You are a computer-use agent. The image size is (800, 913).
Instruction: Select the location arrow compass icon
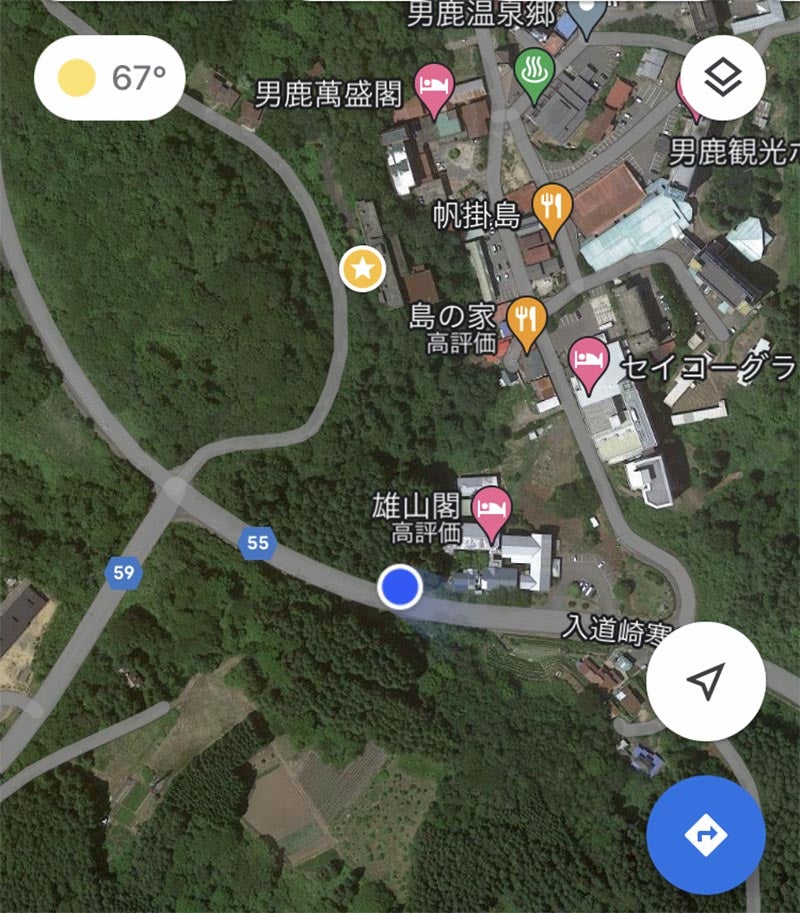tap(706, 679)
